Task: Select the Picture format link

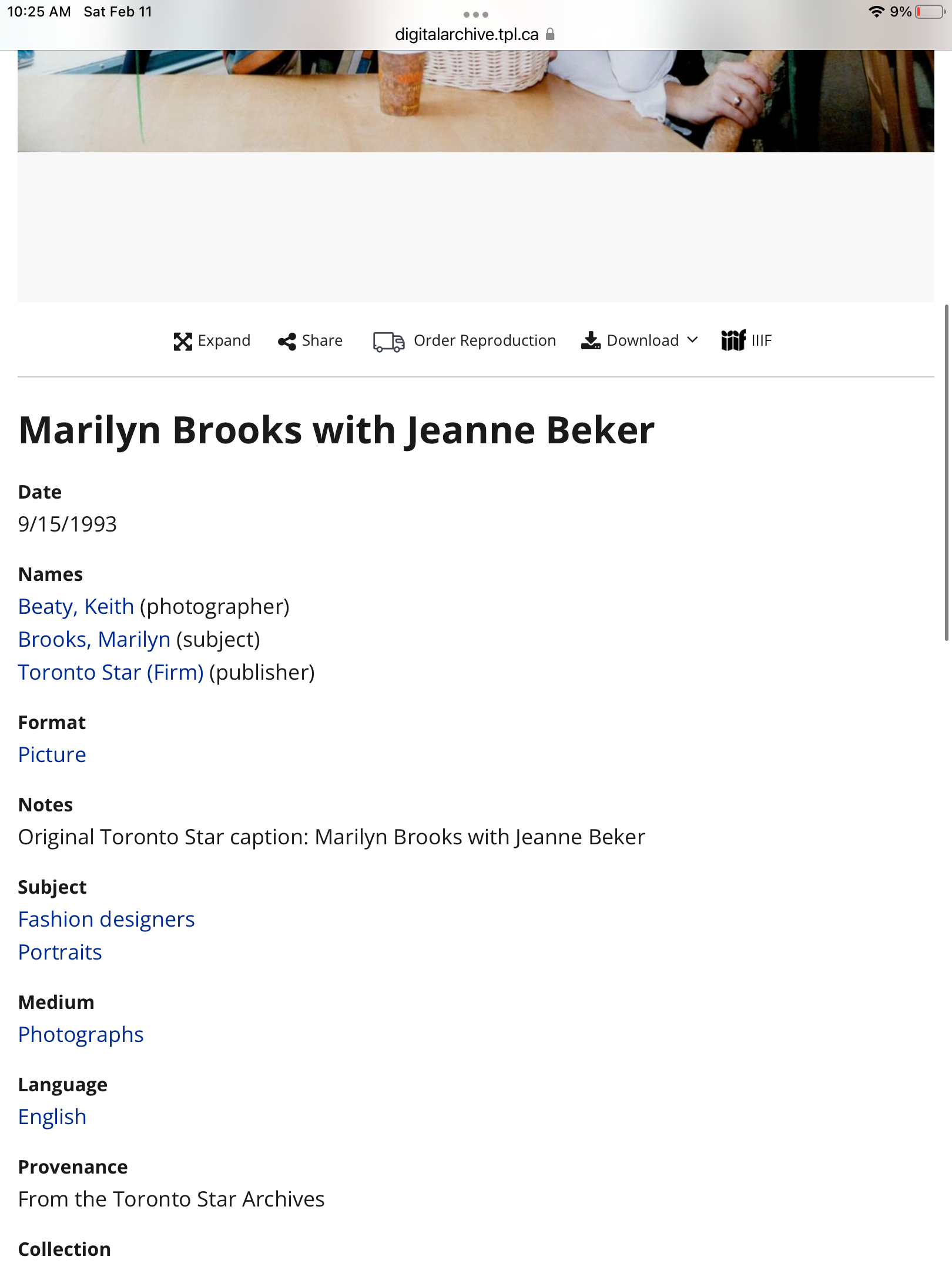Action: click(52, 755)
